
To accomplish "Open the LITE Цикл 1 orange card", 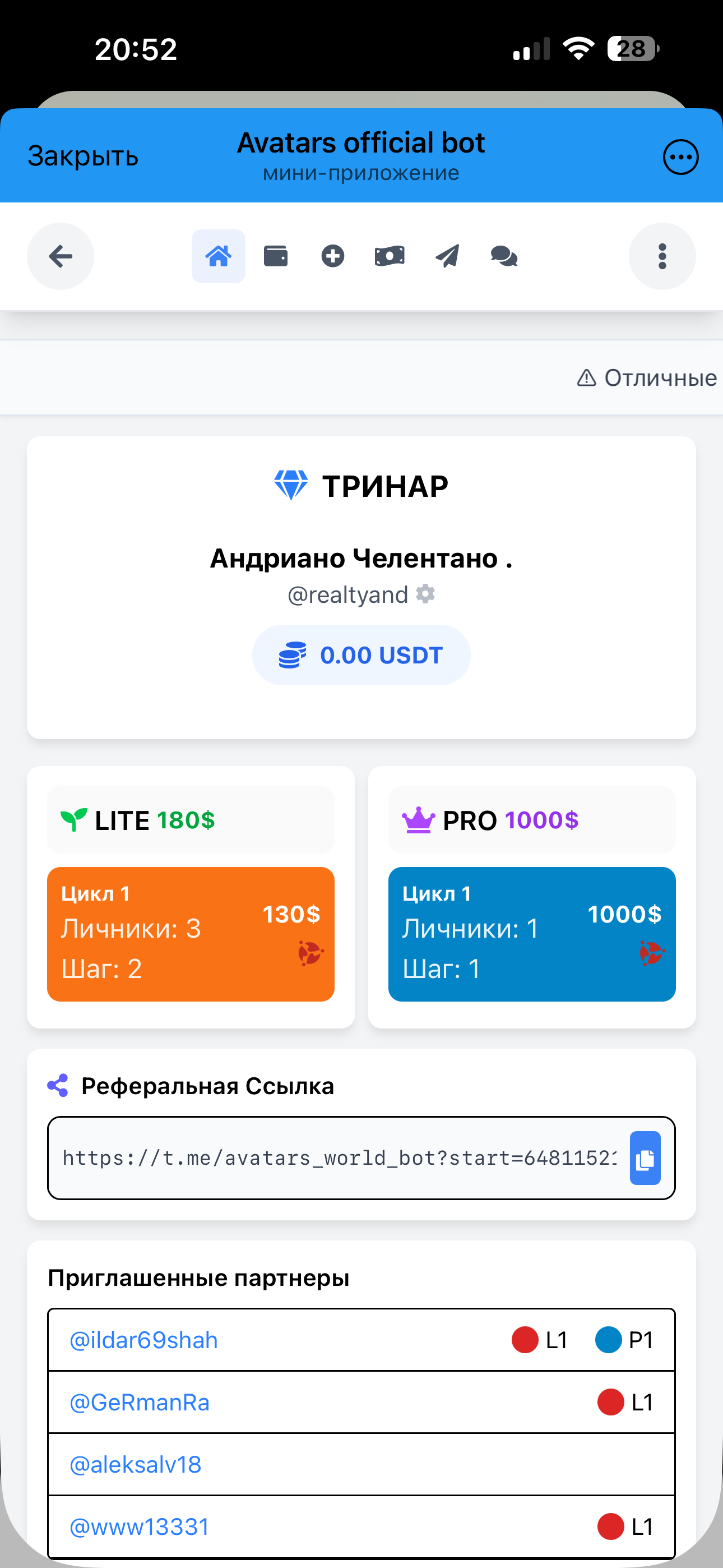I will (191, 934).
